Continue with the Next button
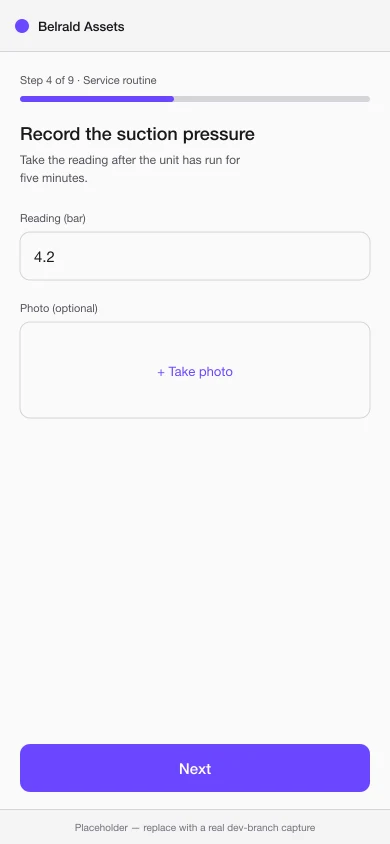The width and height of the screenshot is (390, 844). (195, 768)
